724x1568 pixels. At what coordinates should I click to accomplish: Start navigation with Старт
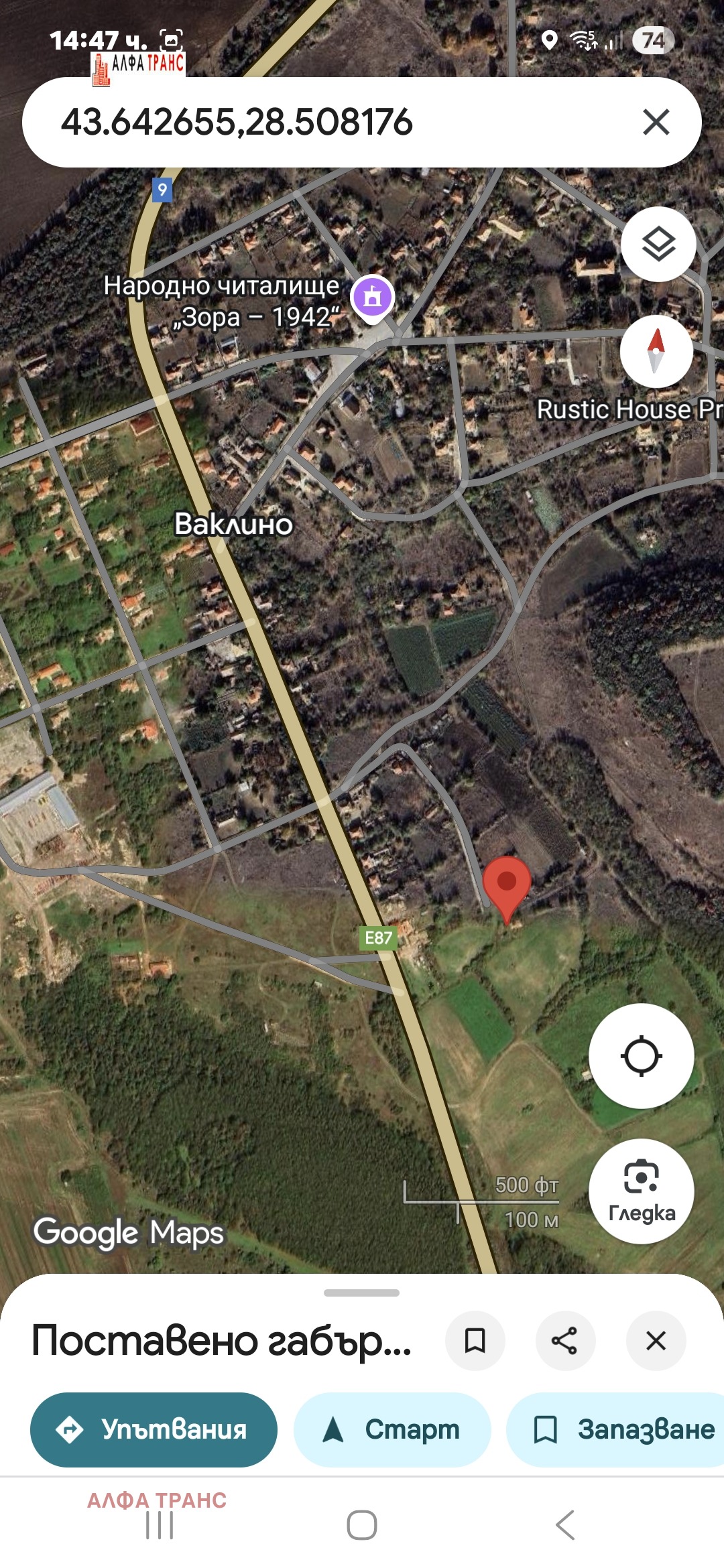[392, 1429]
